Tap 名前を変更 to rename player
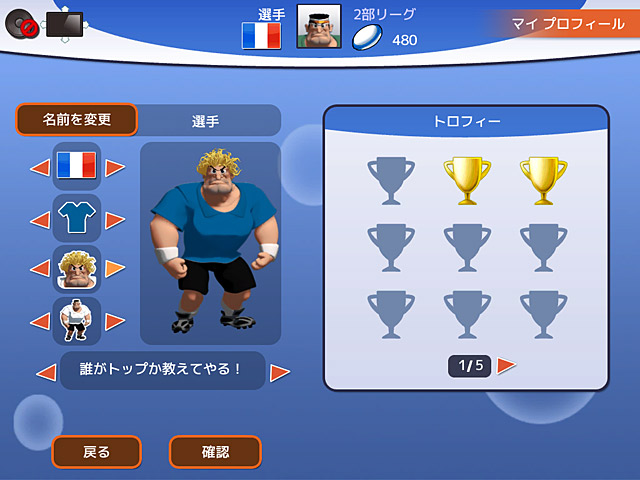 click(x=76, y=119)
